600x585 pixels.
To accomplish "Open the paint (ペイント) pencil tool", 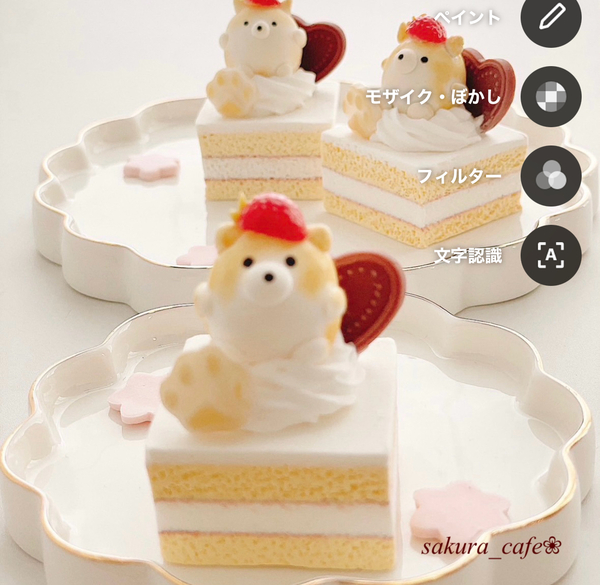I will [x=551, y=19].
